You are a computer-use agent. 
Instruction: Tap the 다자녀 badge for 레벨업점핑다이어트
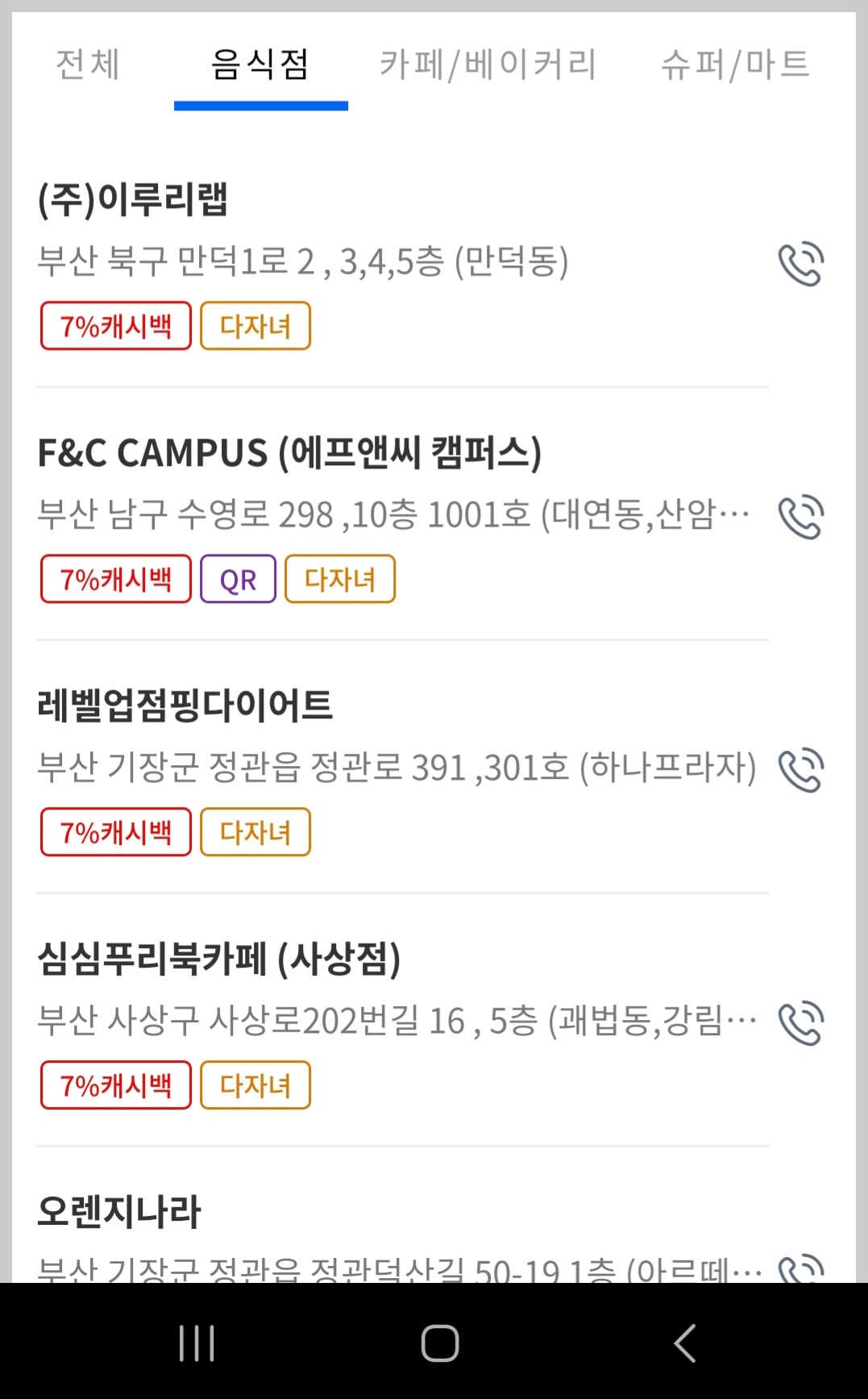pos(255,831)
